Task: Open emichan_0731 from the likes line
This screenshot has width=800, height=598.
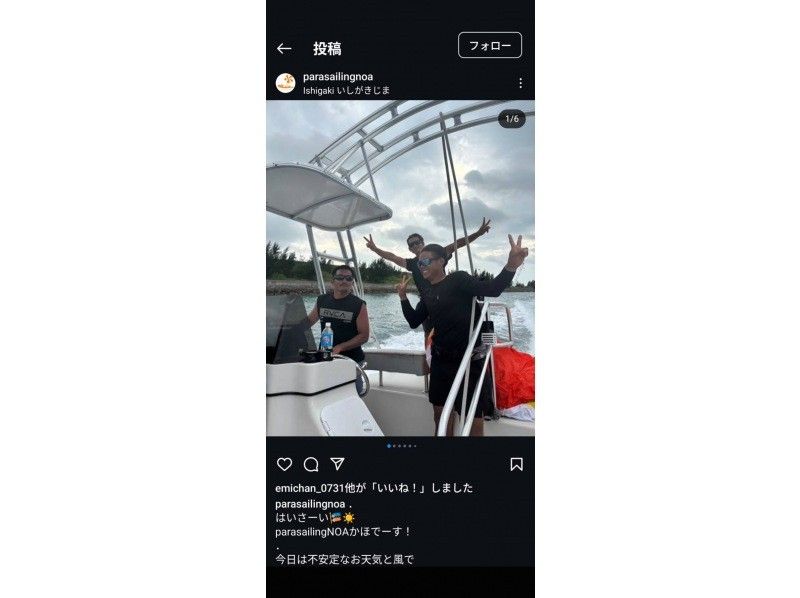Action: 309,488
